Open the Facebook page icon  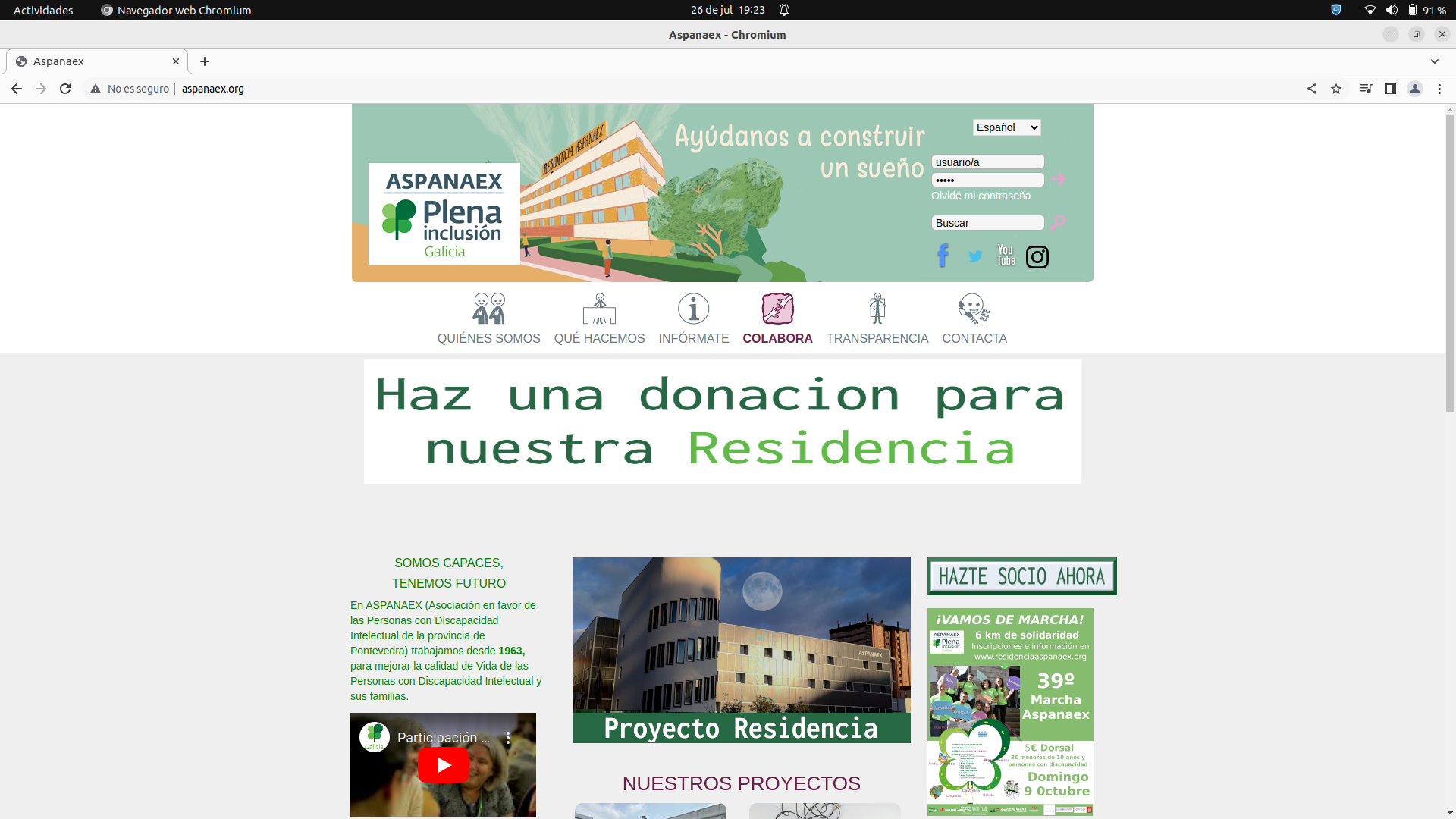point(943,256)
